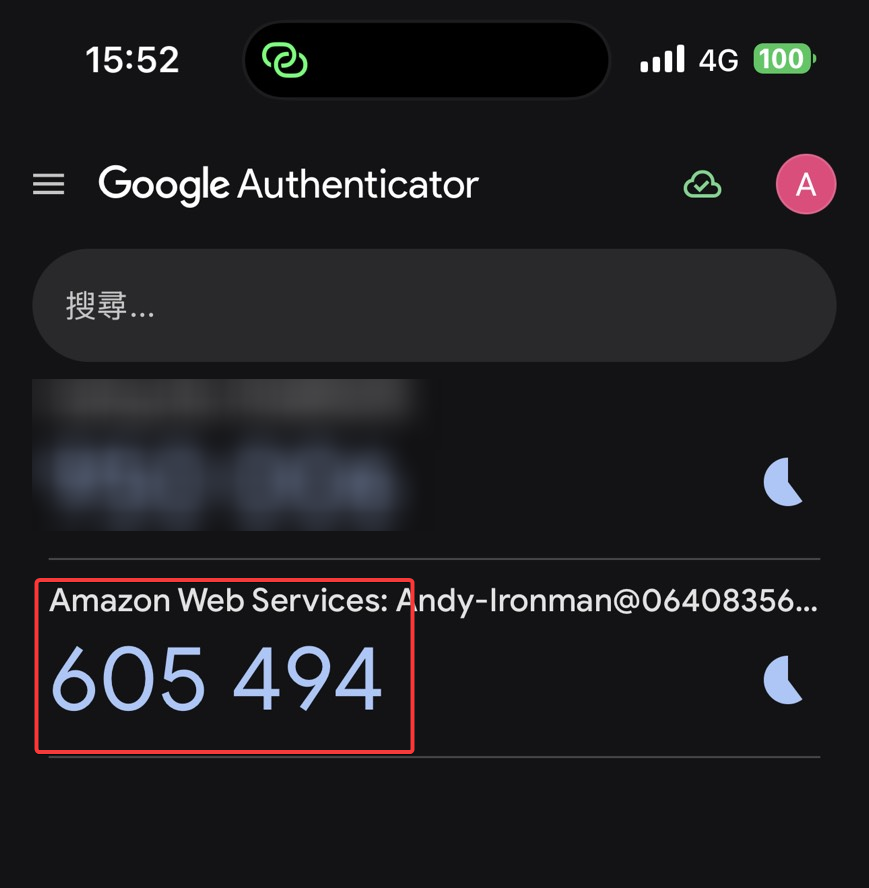Screen dimensions: 869x888
Task: Open the hamburger drawer menu
Action: tap(48, 185)
